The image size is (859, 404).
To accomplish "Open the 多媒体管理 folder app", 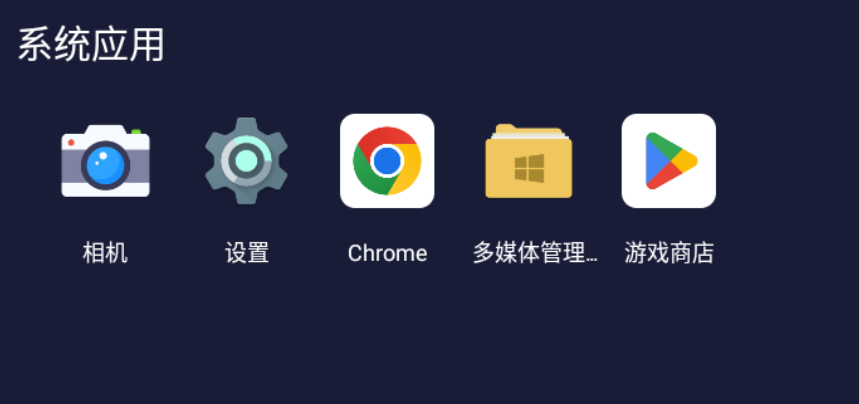I will pos(529,162).
